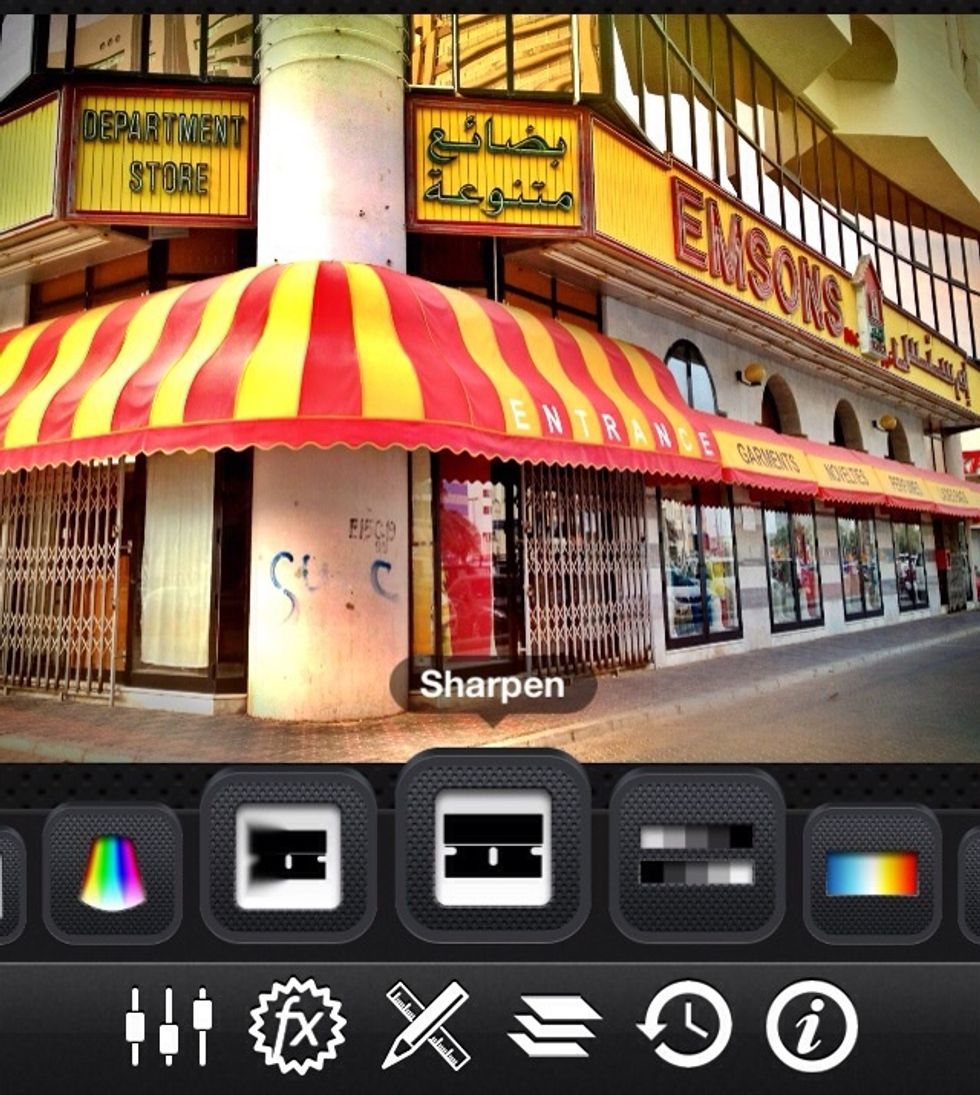Choose the blur tool tile

[288, 856]
